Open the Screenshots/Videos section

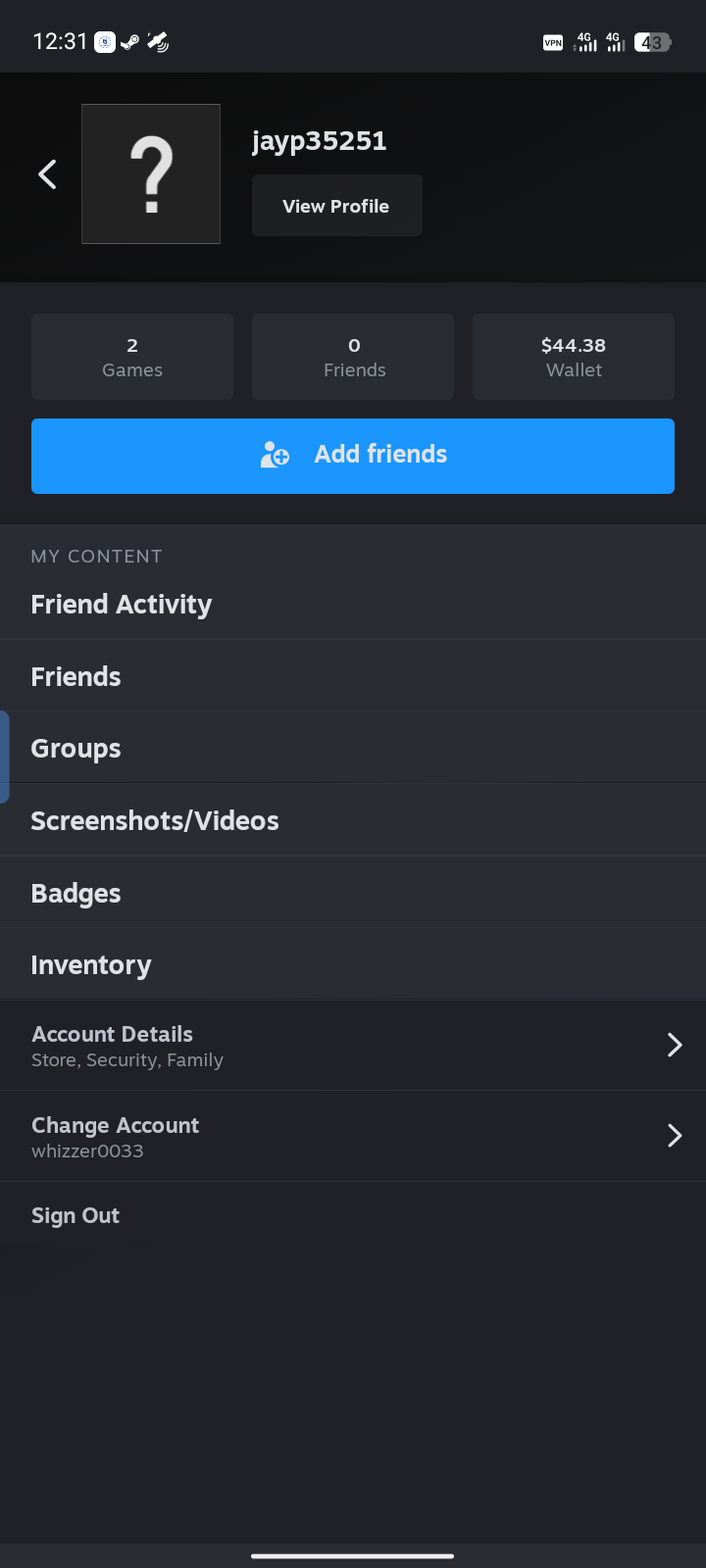click(x=155, y=820)
